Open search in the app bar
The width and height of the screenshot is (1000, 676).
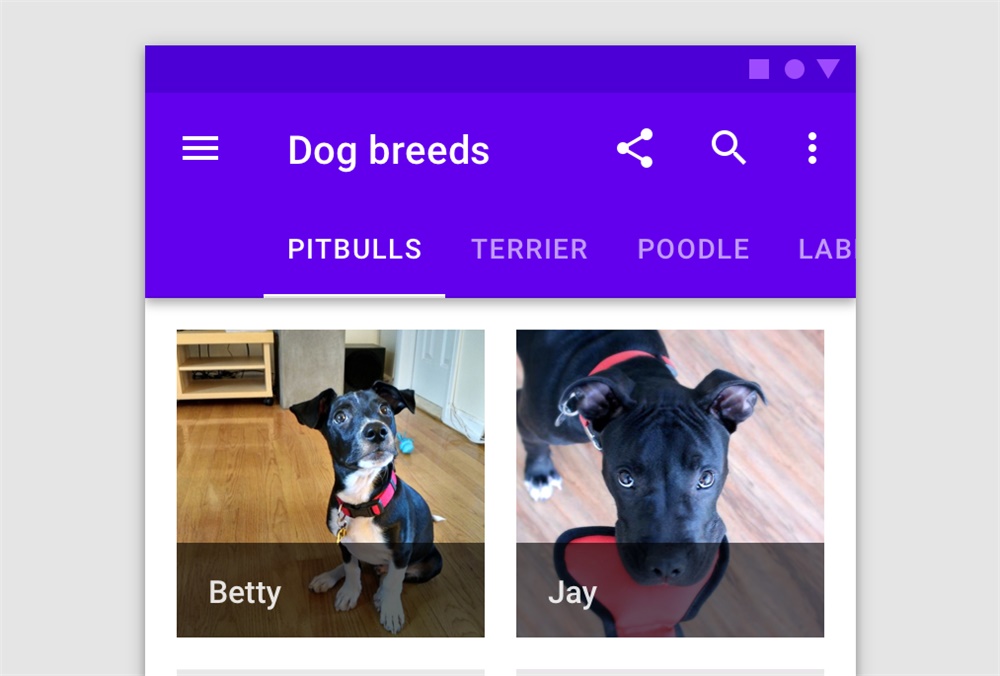[x=729, y=148]
